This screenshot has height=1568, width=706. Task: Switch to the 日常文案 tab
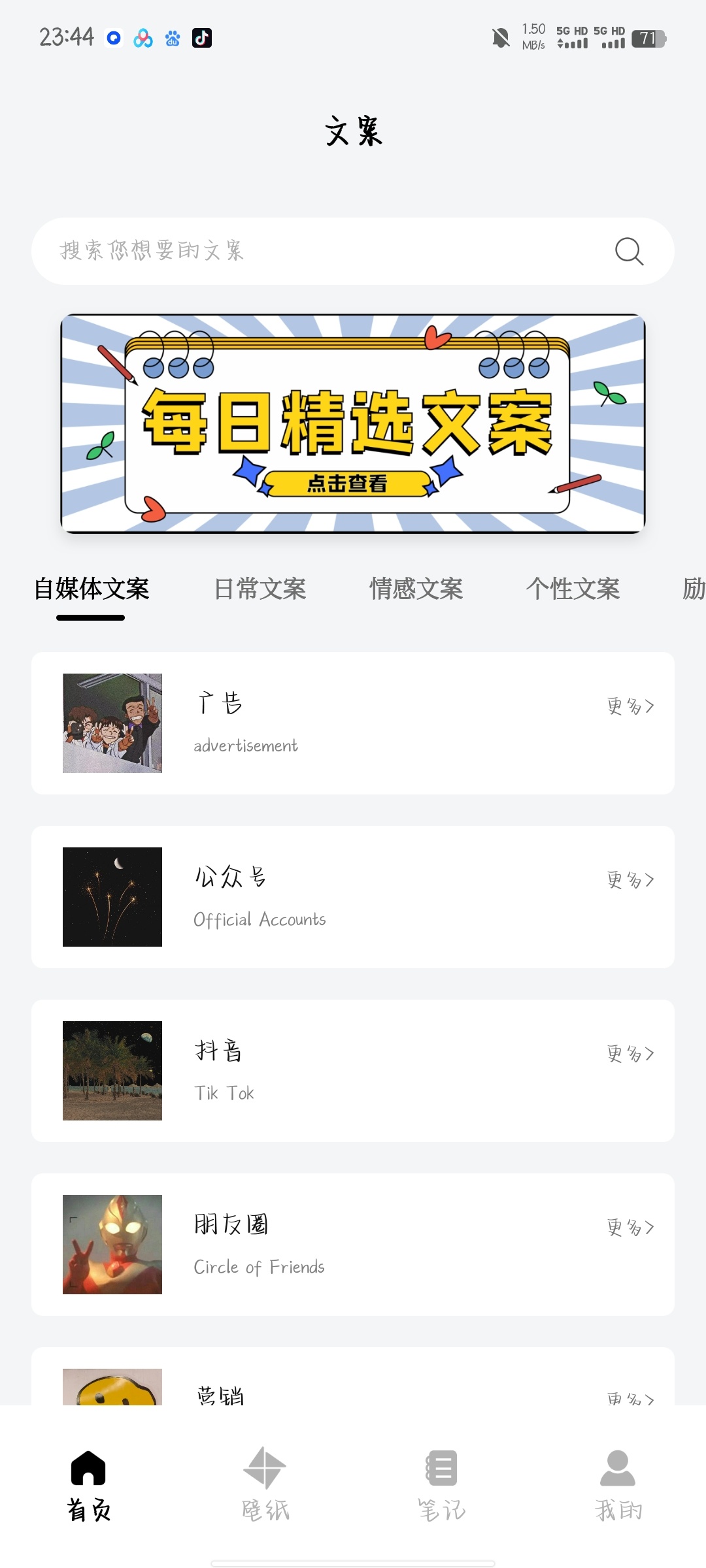pos(260,589)
